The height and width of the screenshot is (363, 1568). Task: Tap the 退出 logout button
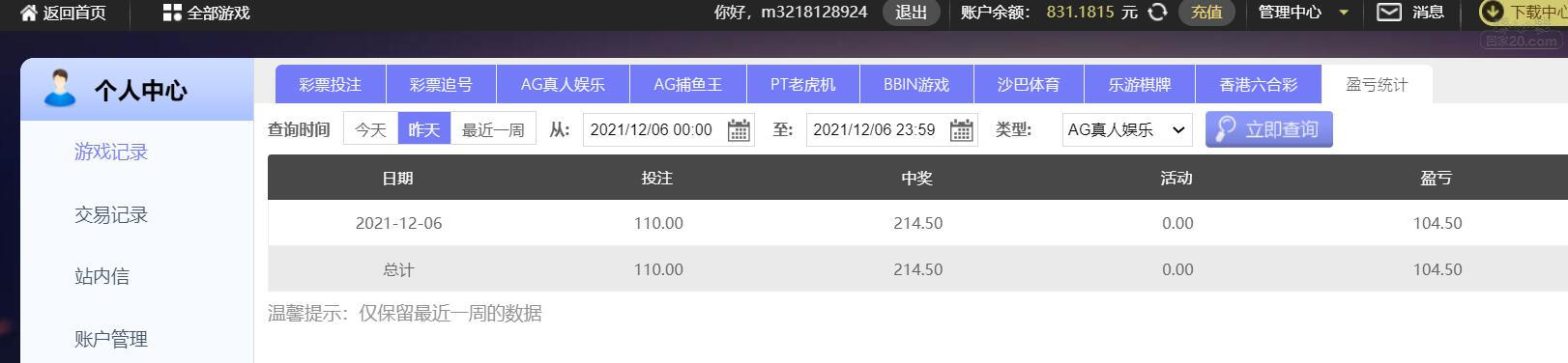point(911,13)
